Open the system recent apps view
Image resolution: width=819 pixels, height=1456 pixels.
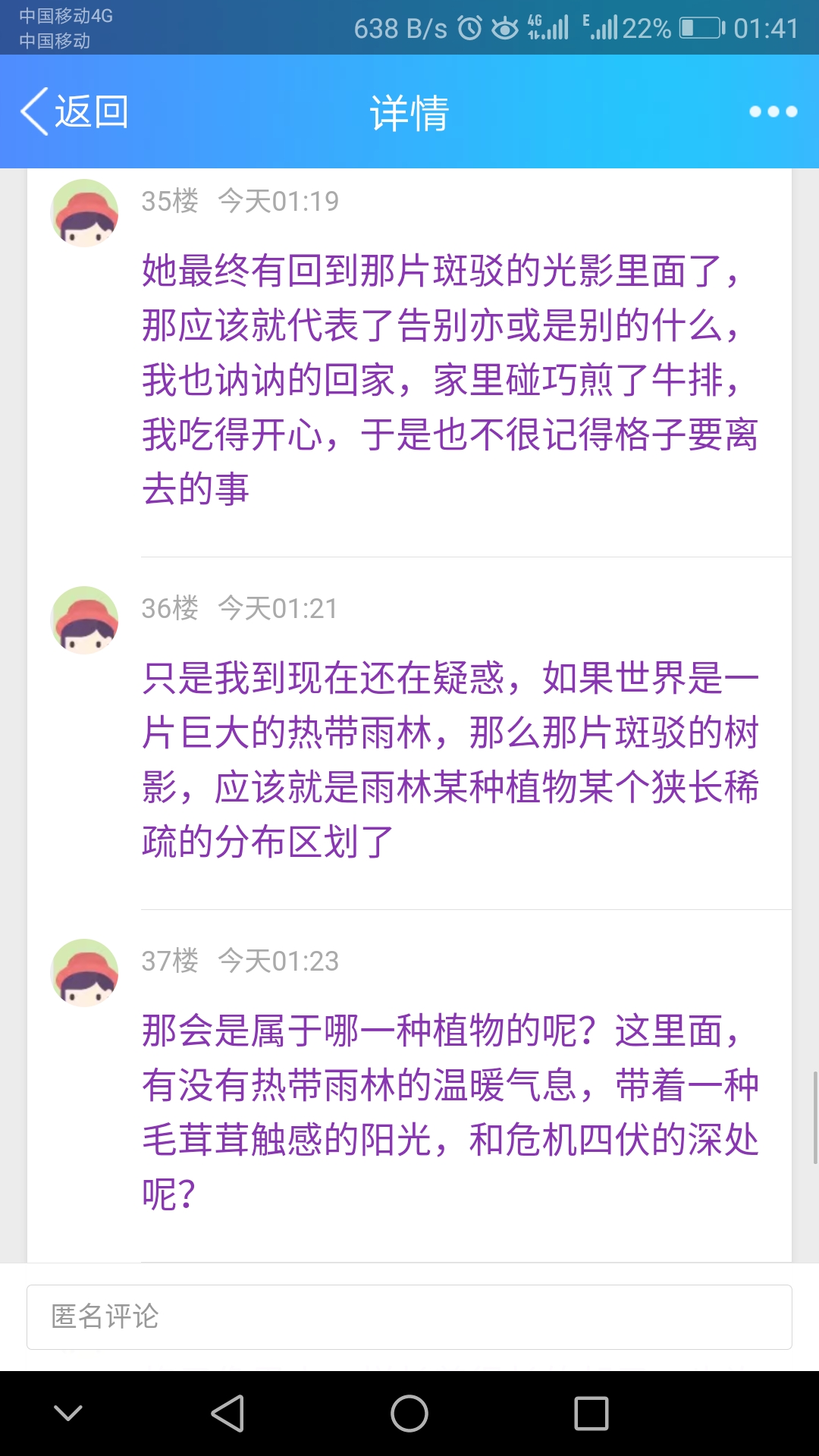(x=591, y=1414)
